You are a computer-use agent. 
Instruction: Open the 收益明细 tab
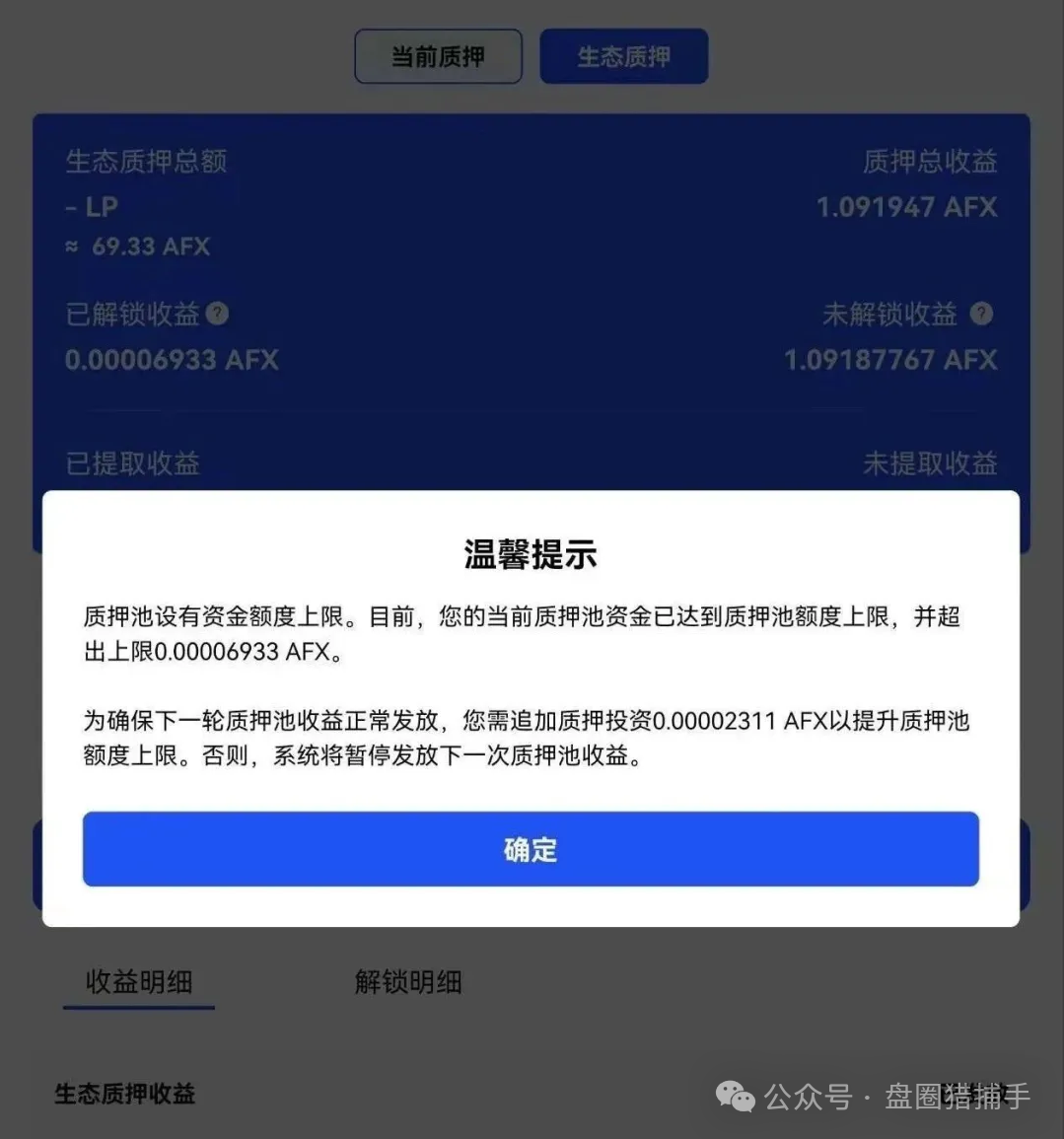tap(139, 981)
